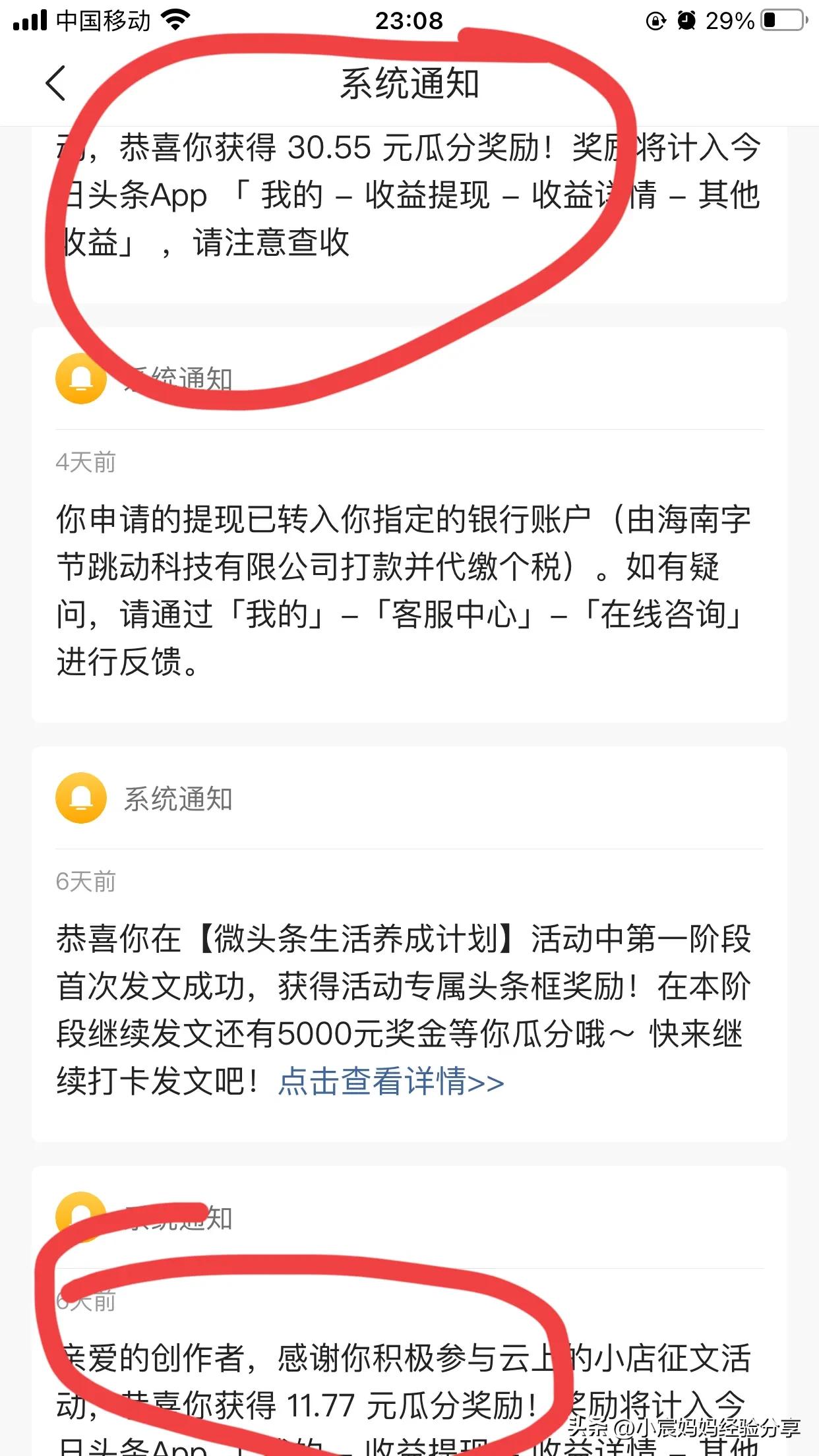Tap the clock showing 23:08
This screenshot has height=1456, width=819.
[x=409, y=20]
